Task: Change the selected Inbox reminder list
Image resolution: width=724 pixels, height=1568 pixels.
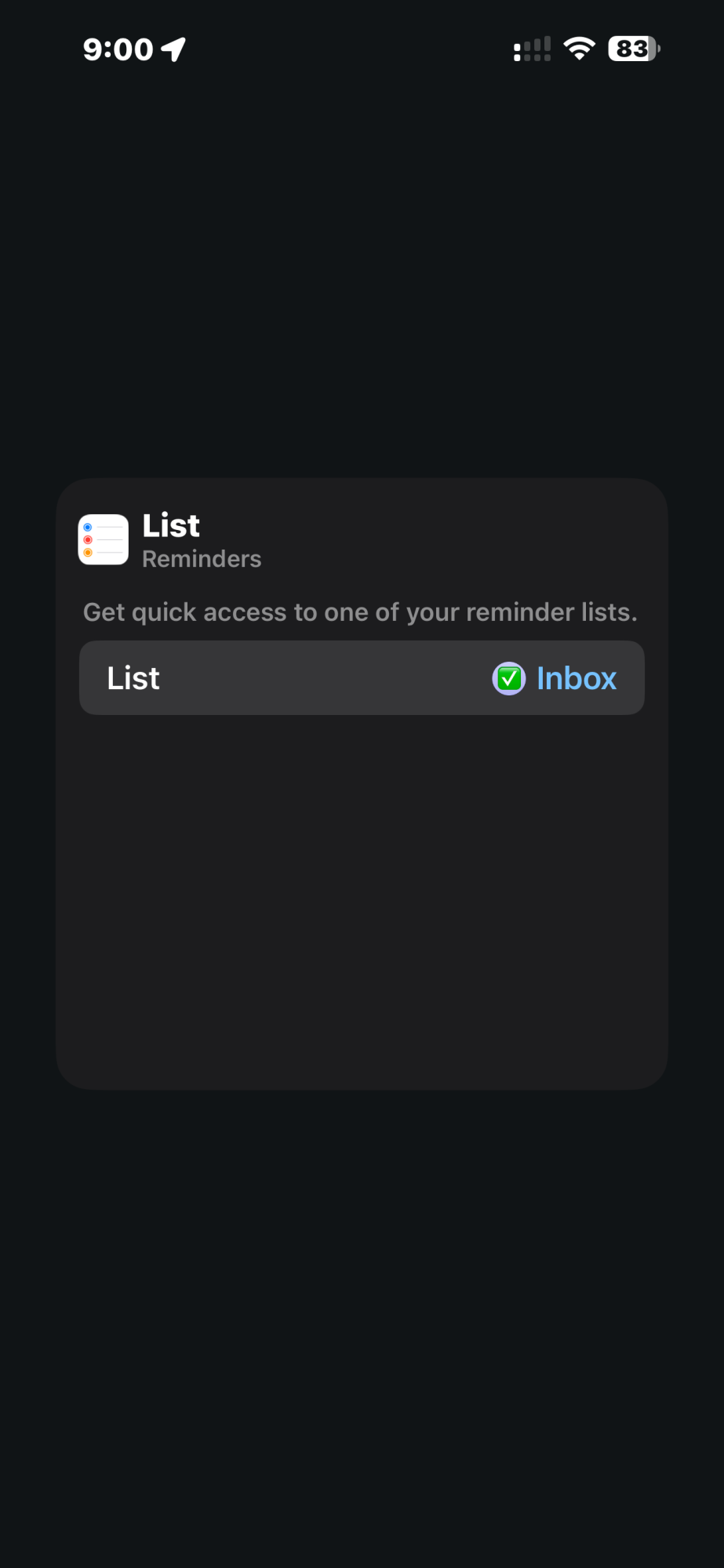Action: pos(575,678)
